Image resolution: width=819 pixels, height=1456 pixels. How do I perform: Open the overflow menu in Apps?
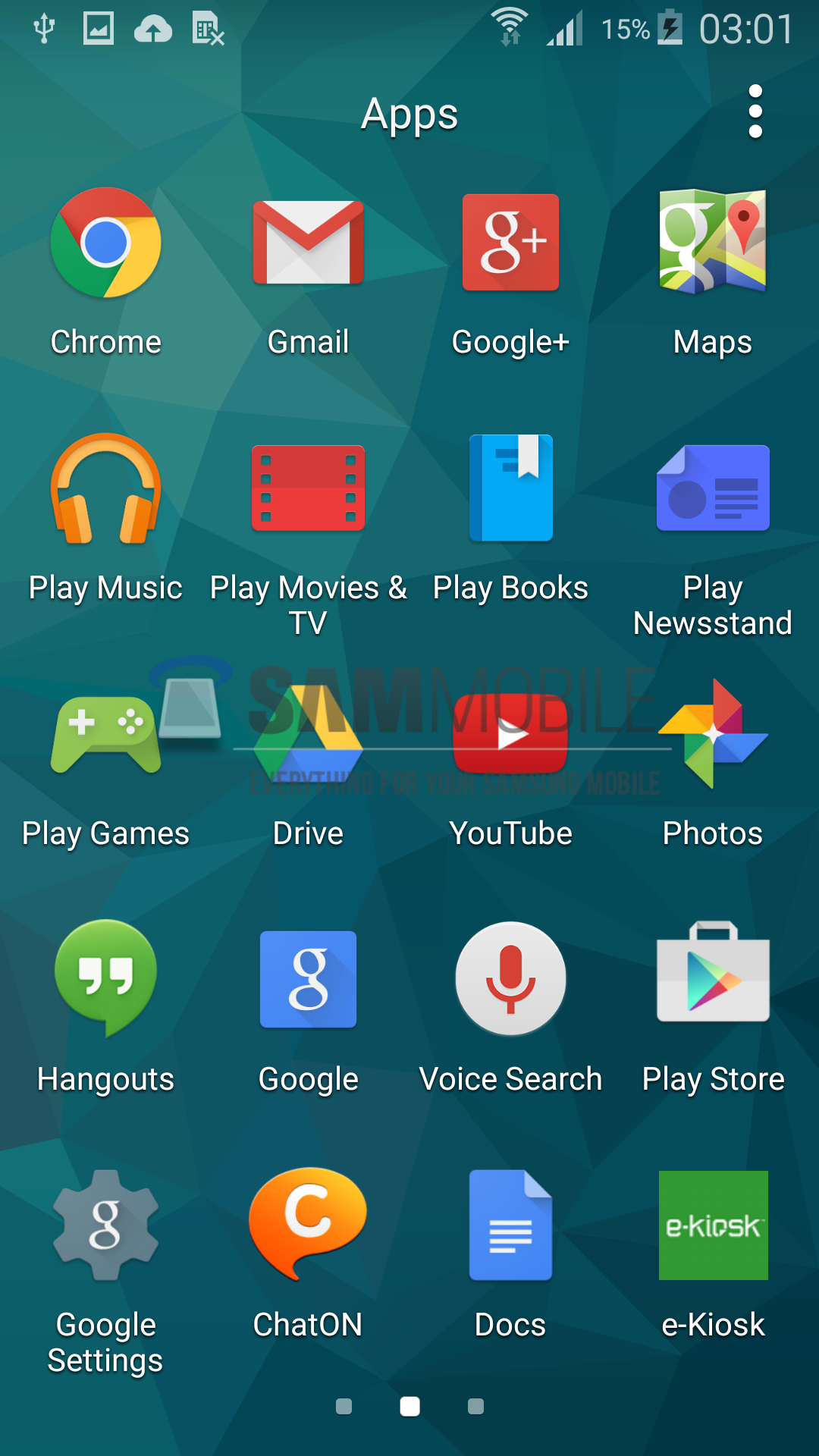point(755,112)
